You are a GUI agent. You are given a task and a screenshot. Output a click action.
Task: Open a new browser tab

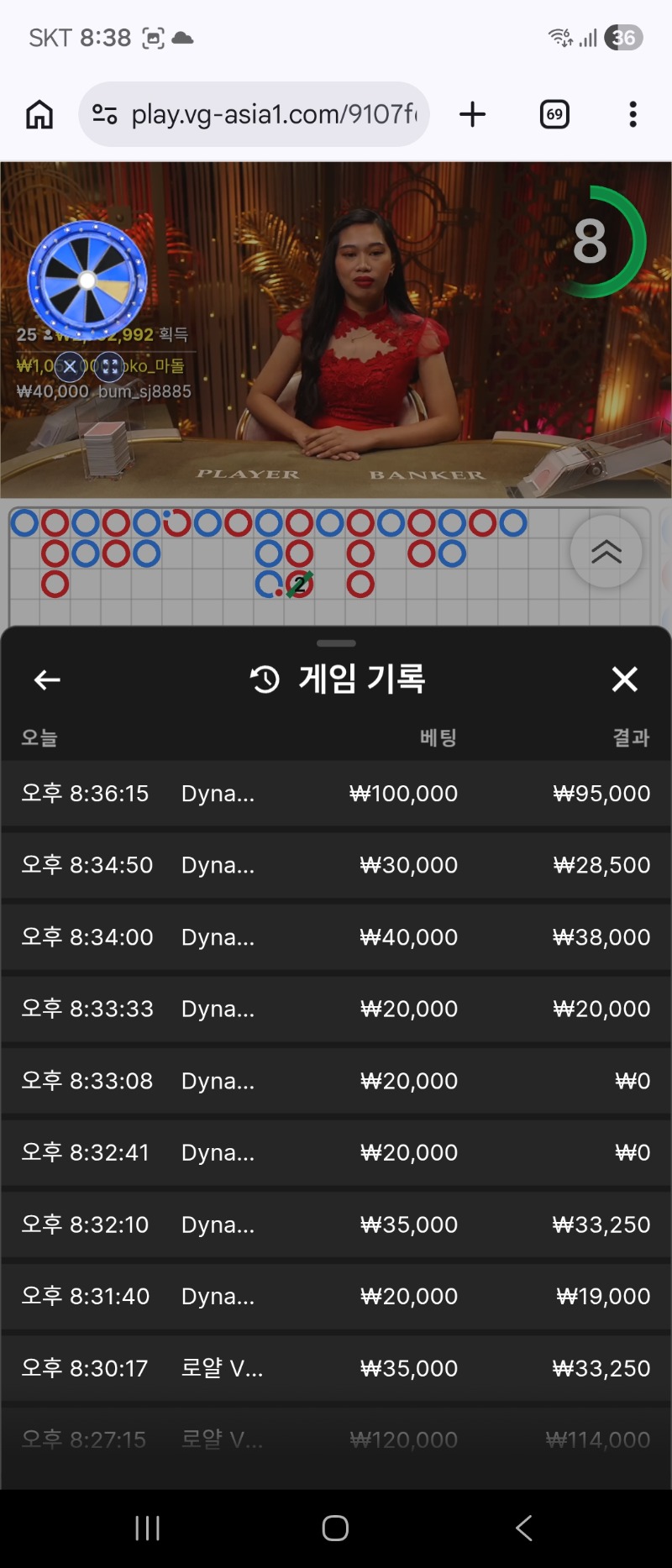(473, 114)
